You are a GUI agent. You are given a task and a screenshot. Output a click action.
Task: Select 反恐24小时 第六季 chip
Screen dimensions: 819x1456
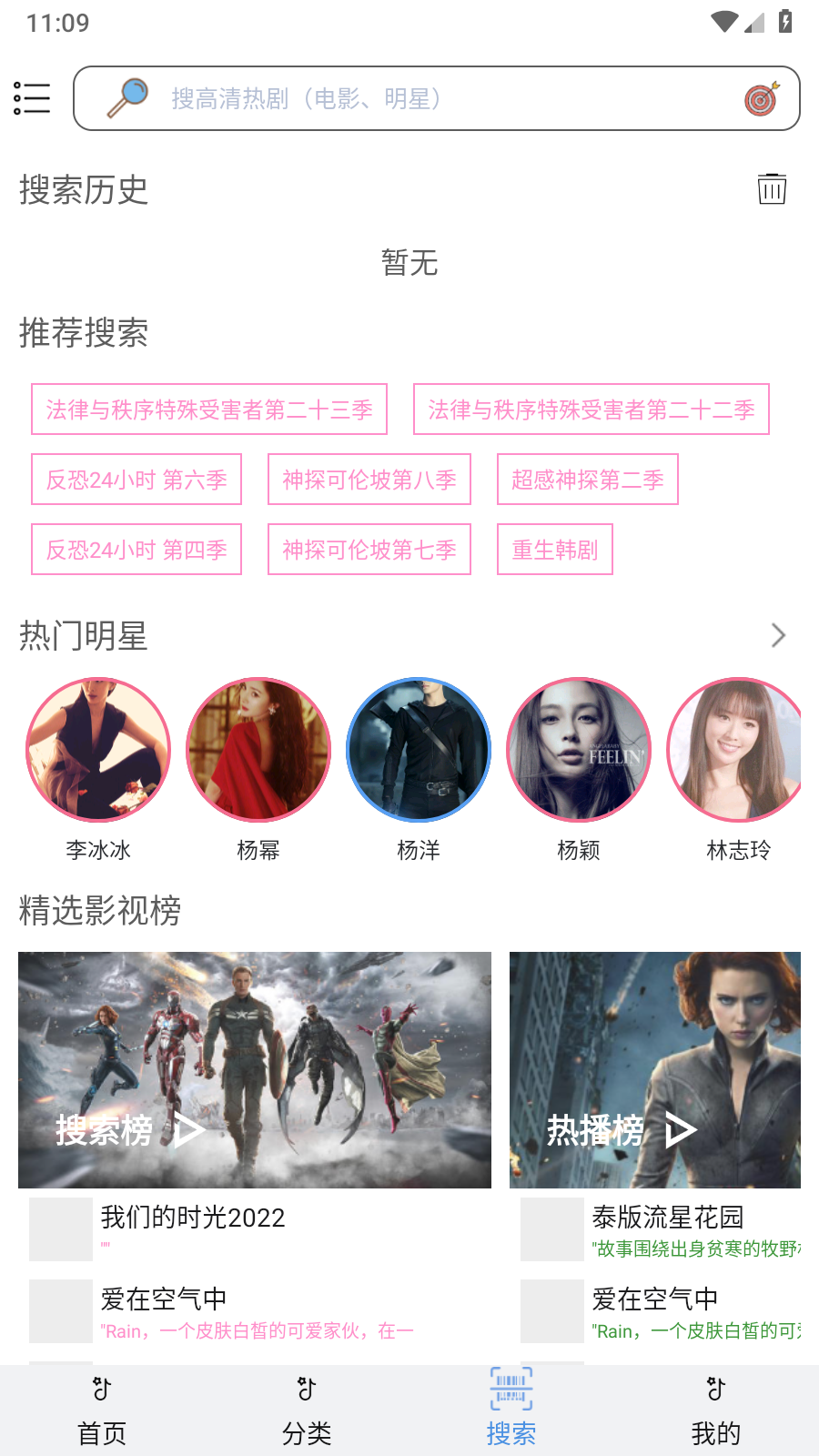coord(136,480)
